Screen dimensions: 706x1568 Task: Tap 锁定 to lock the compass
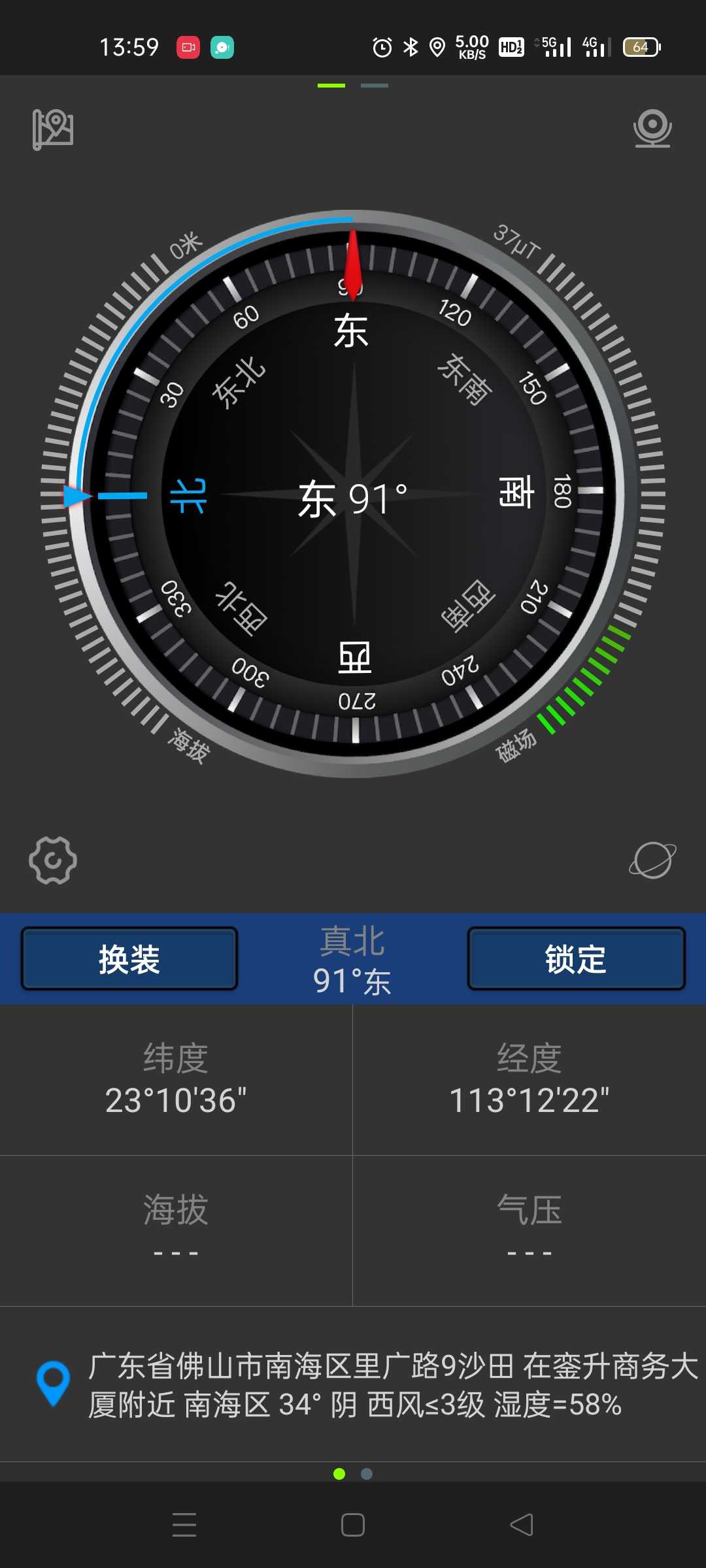point(576,959)
